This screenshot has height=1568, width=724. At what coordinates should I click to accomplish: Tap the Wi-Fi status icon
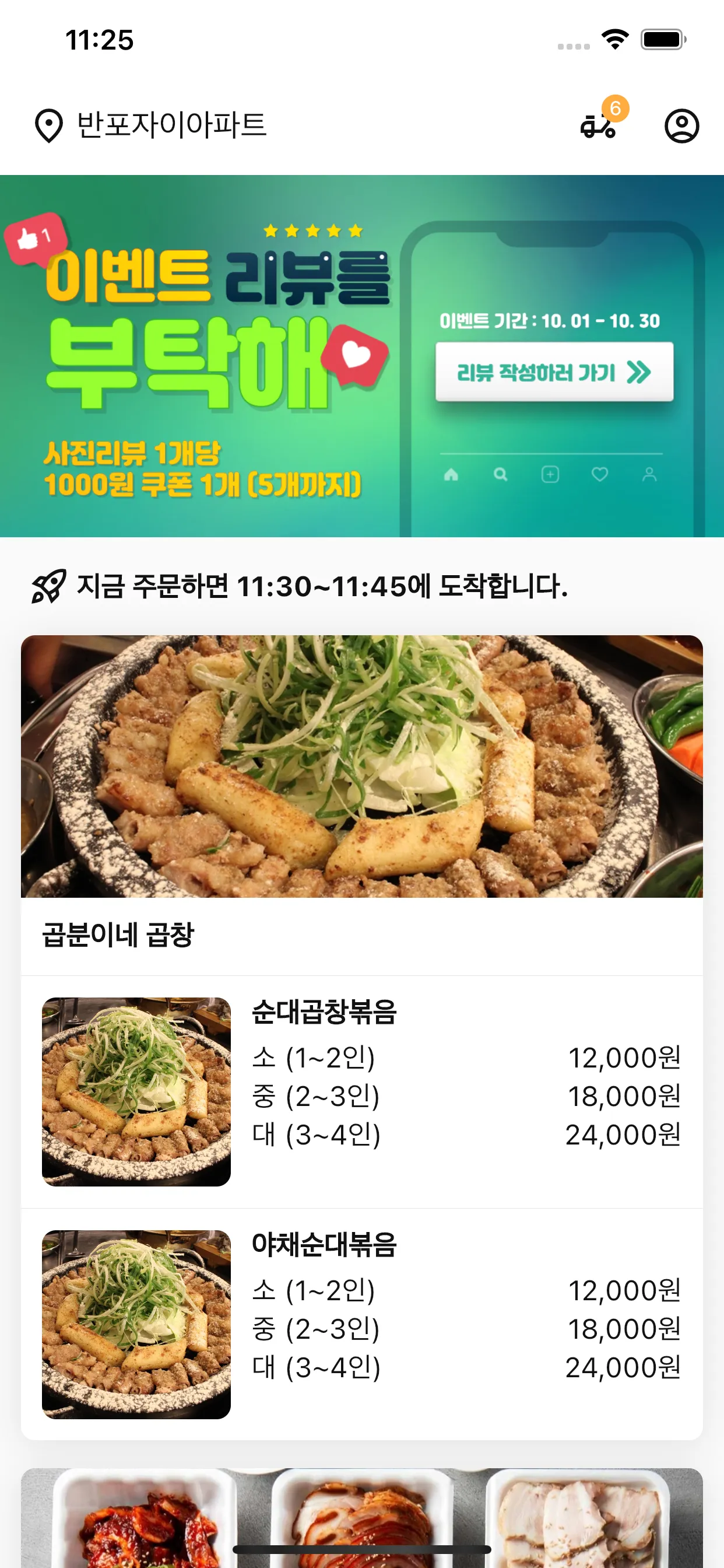(614, 38)
